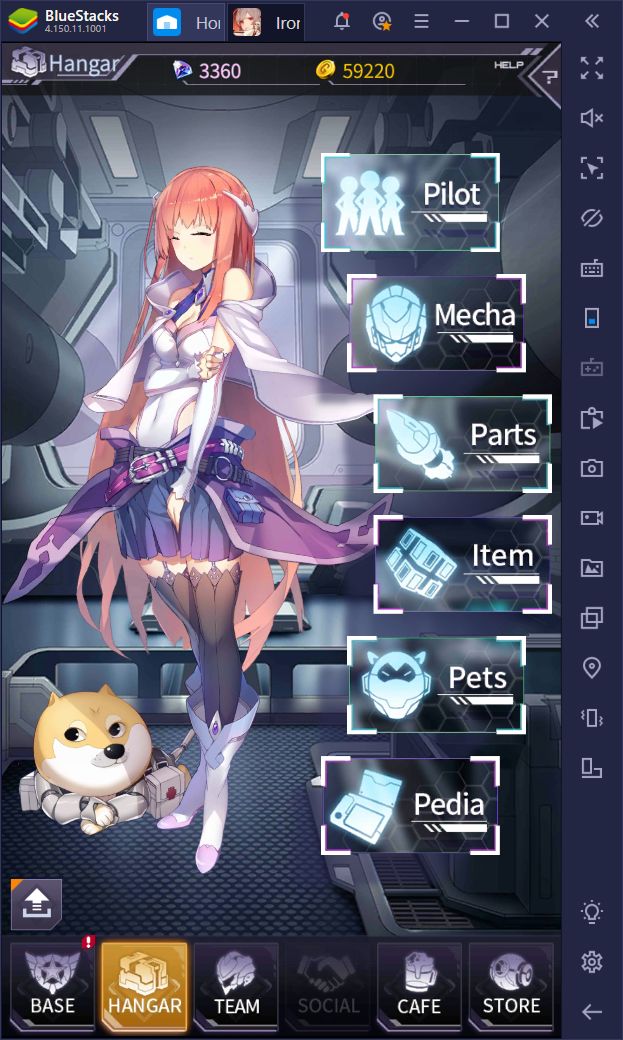The height and width of the screenshot is (1040, 623).
Task: Open the Pilot menu
Action: click(x=410, y=201)
